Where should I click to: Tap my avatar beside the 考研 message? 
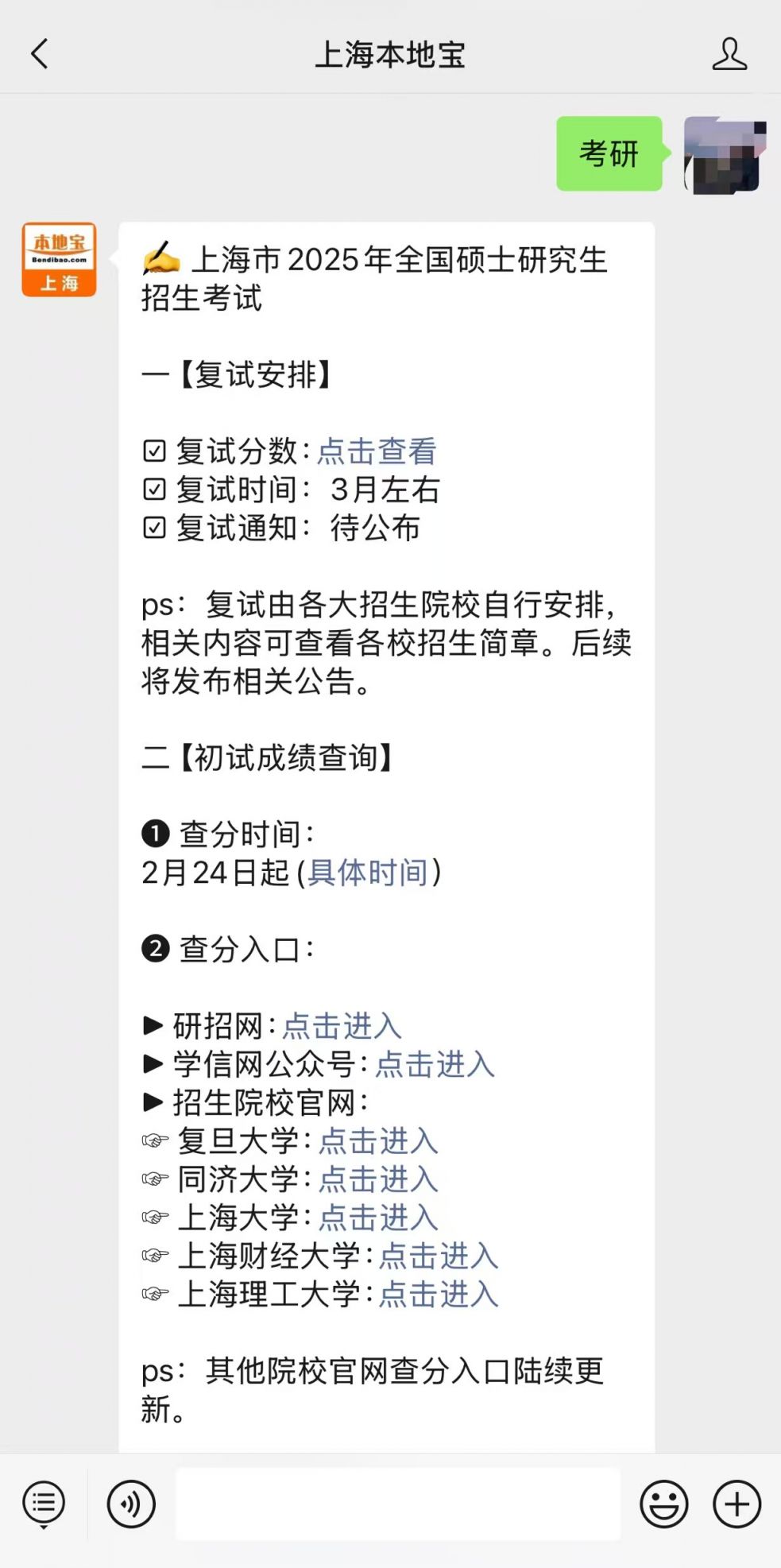[725, 154]
